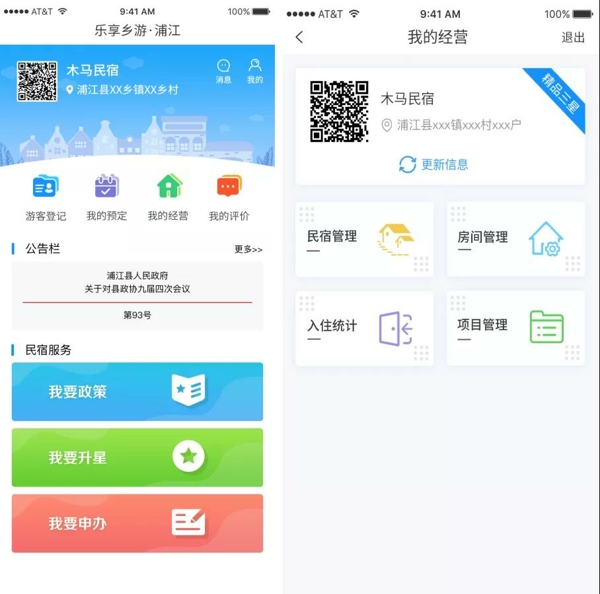Open the 房间管理 card

pos(515,239)
